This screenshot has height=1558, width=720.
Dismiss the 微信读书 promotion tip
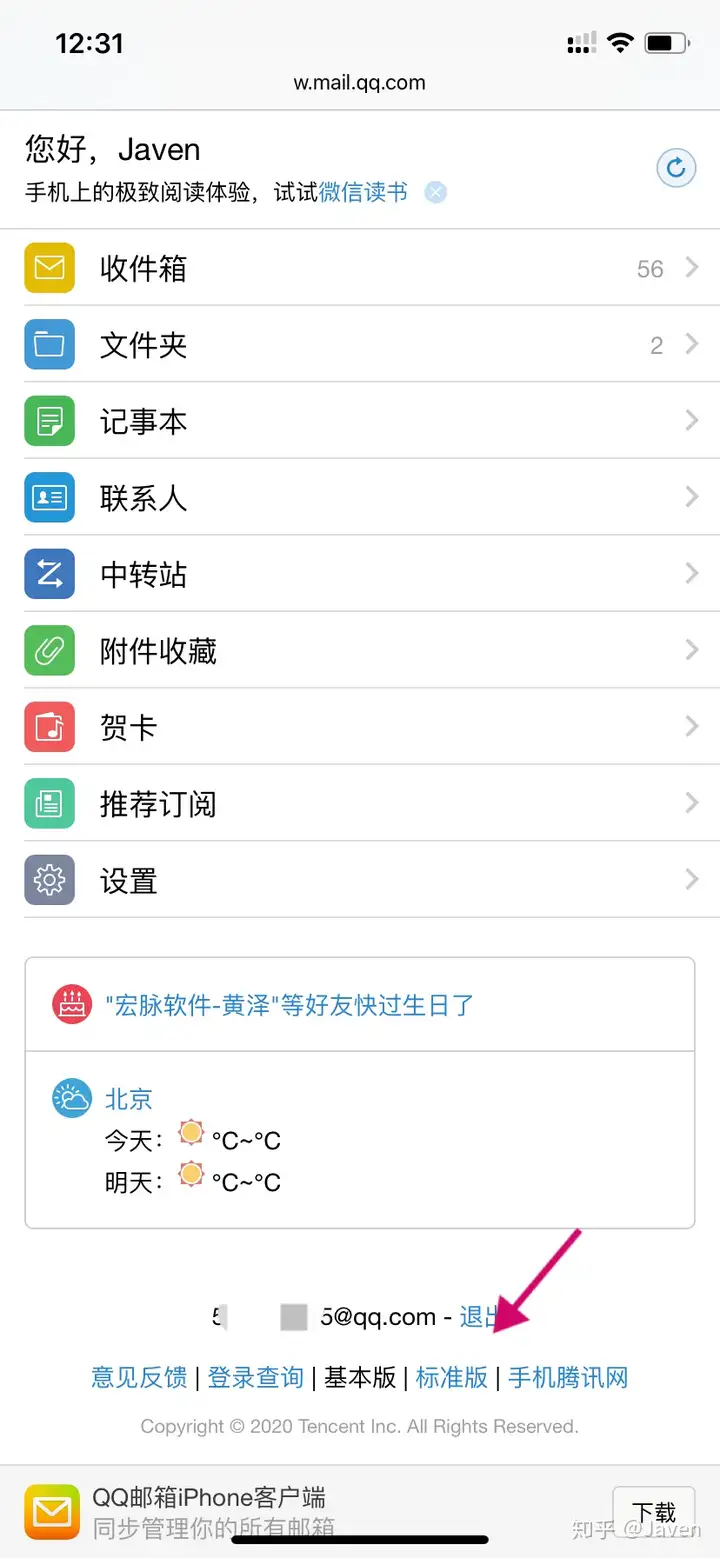[x=435, y=192]
